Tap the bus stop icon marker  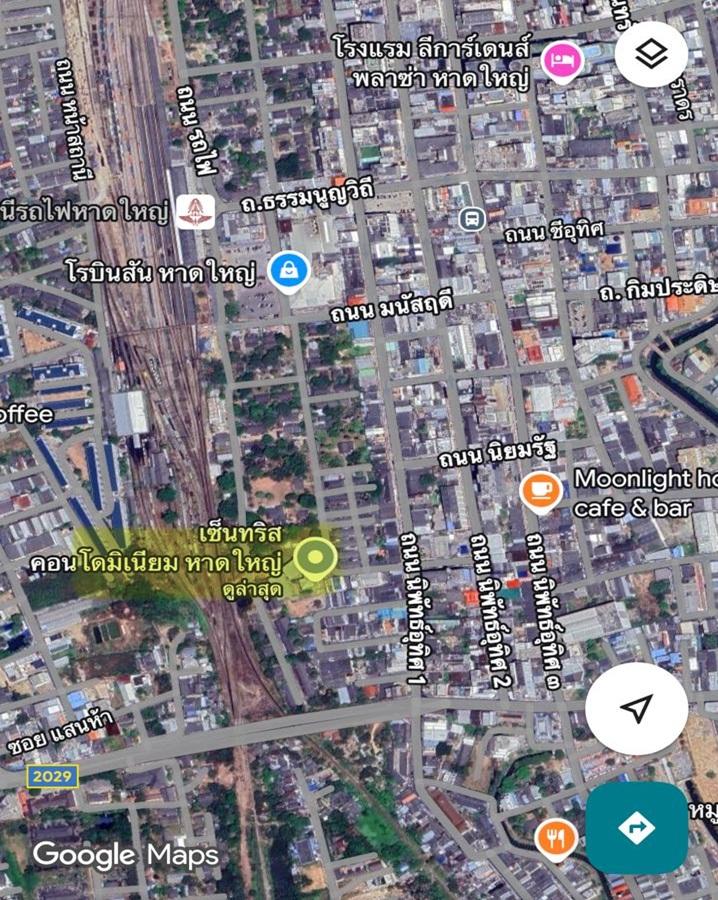[x=471, y=217]
